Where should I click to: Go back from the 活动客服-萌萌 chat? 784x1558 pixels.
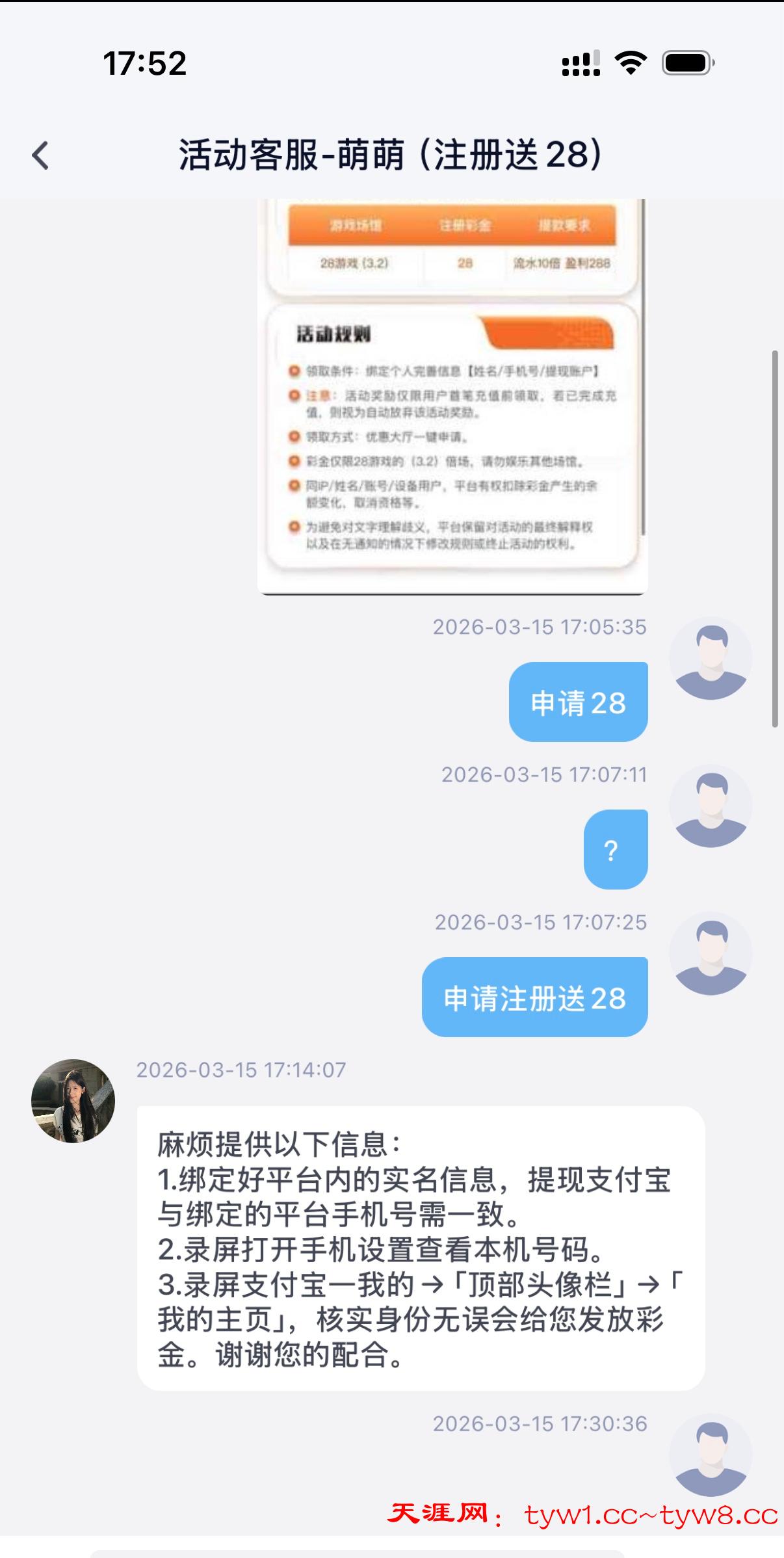point(40,156)
